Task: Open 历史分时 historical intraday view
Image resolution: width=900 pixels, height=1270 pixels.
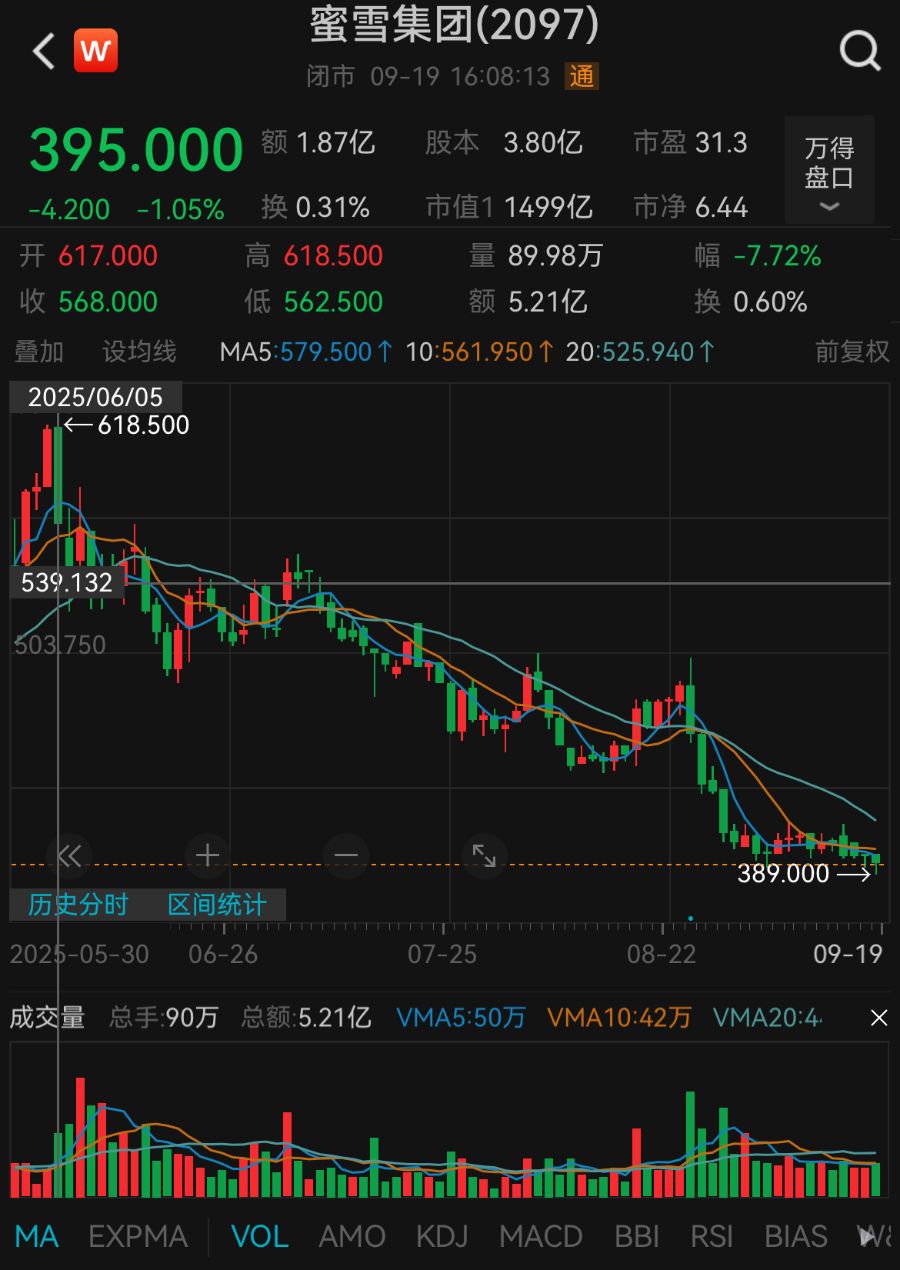Action: [x=78, y=905]
